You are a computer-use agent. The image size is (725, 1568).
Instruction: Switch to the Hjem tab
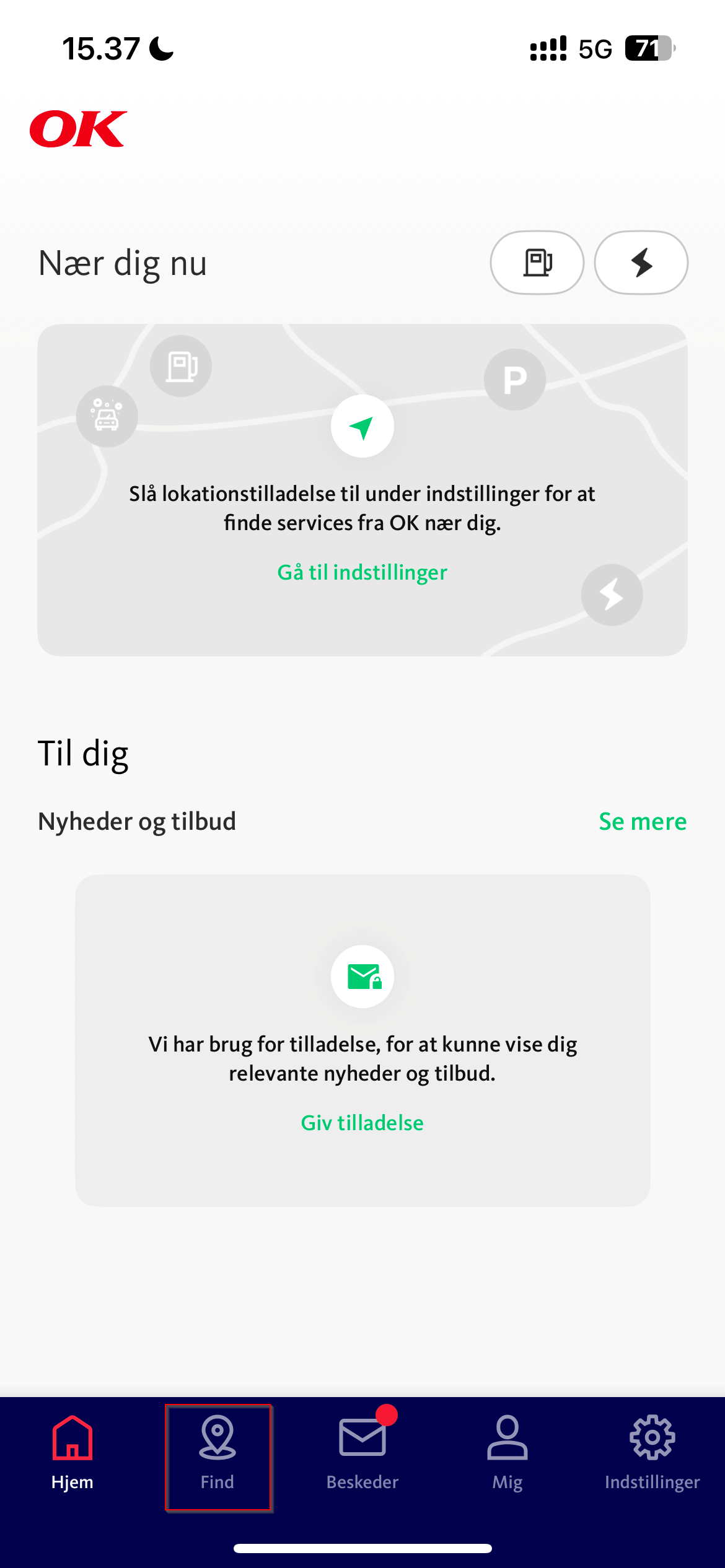72,1453
